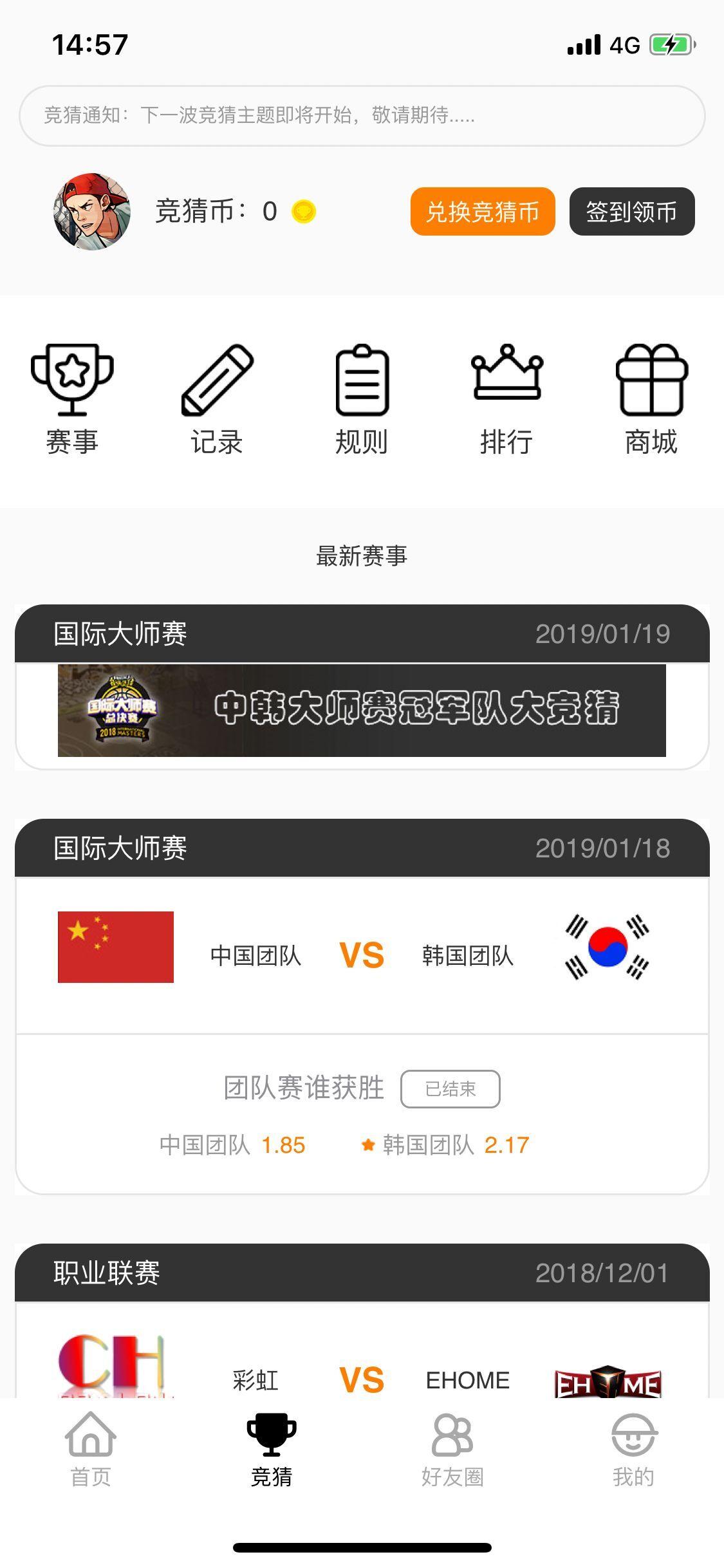Tap 兑换竞猜币 to exchange coins
The image size is (724, 1568).
point(483,211)
